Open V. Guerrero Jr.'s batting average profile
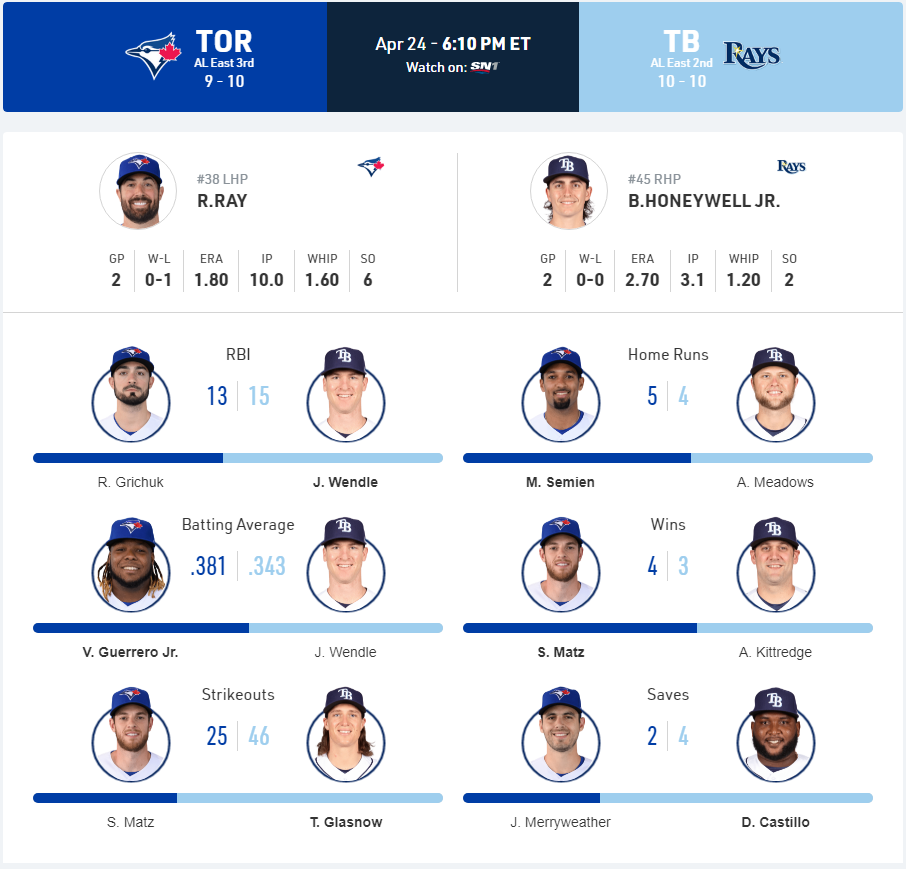 [x=130, y=566]
